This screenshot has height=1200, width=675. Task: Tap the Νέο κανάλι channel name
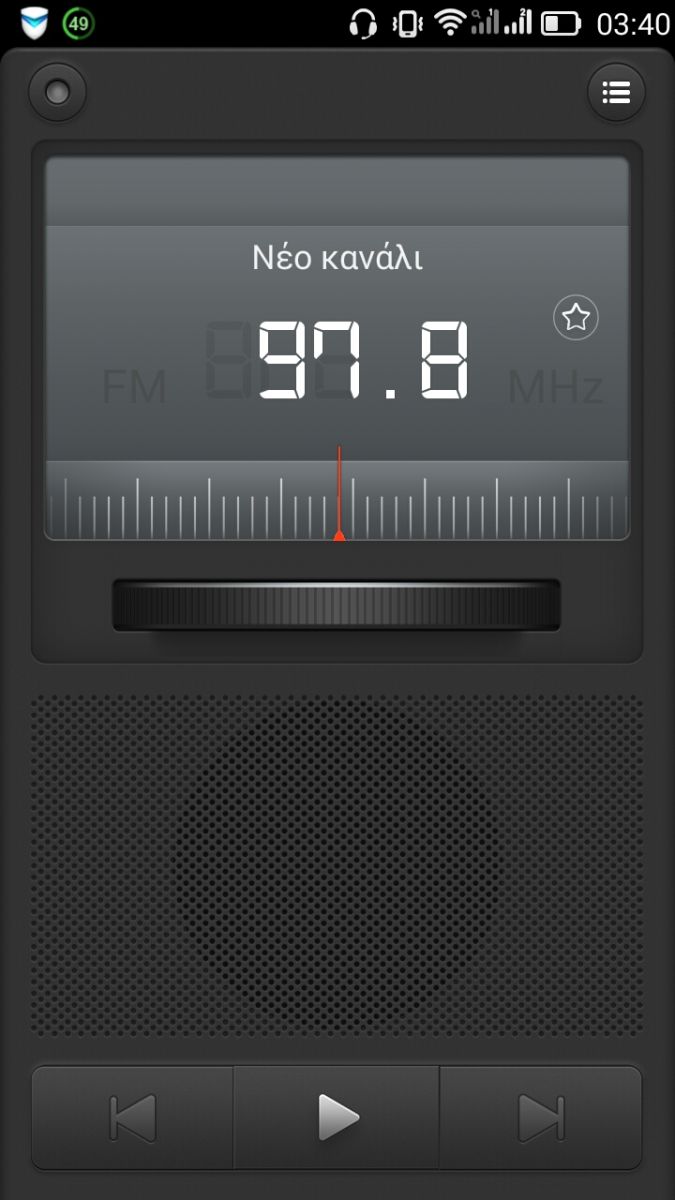[337, 258]
